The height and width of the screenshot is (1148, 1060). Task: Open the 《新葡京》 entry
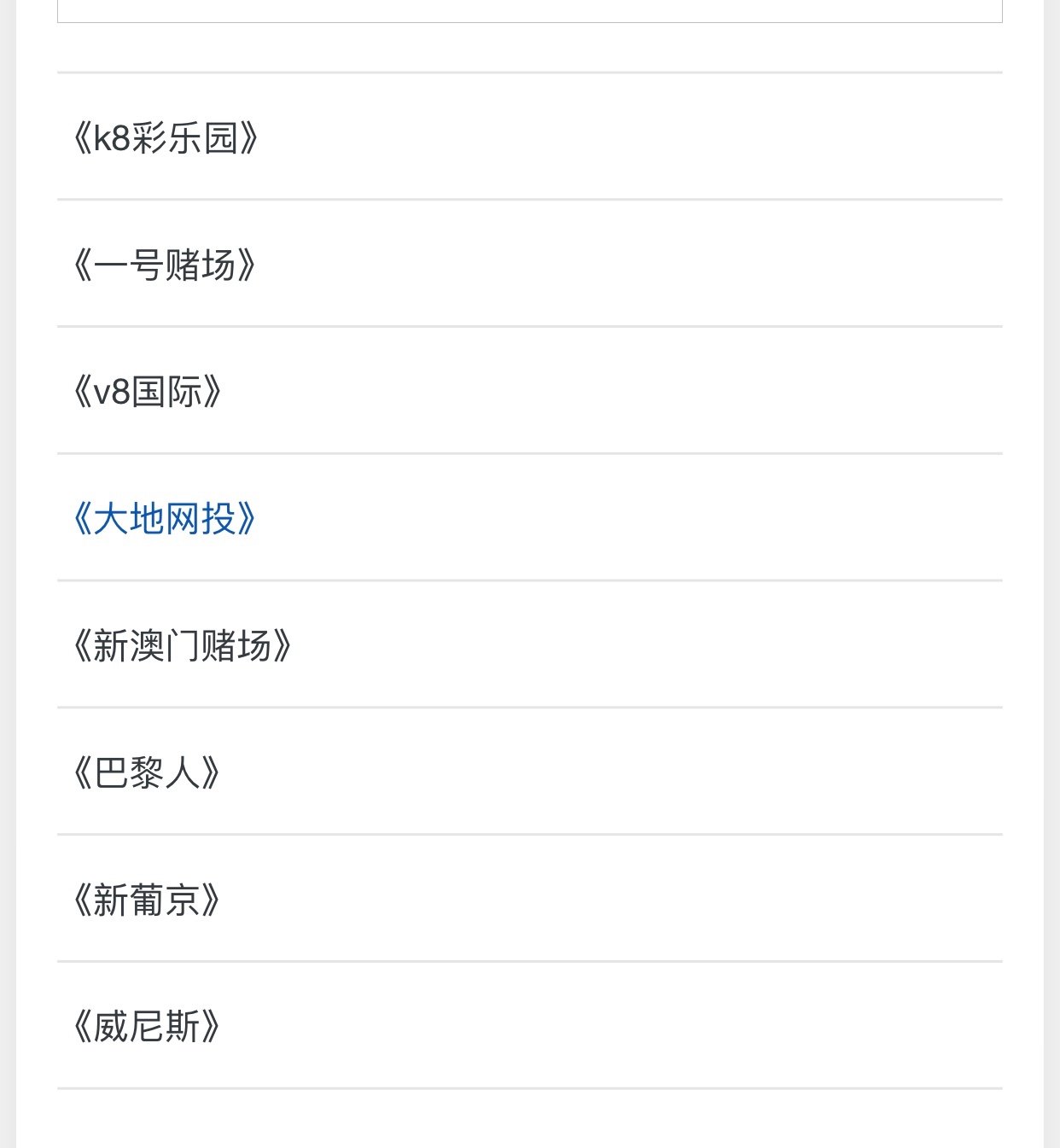coord(147,900)
